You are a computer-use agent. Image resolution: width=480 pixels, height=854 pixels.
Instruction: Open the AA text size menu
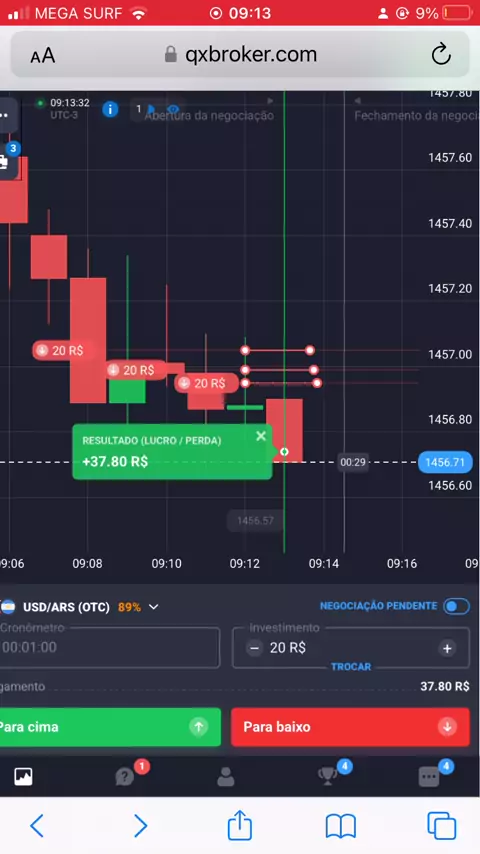coord(42,55)
